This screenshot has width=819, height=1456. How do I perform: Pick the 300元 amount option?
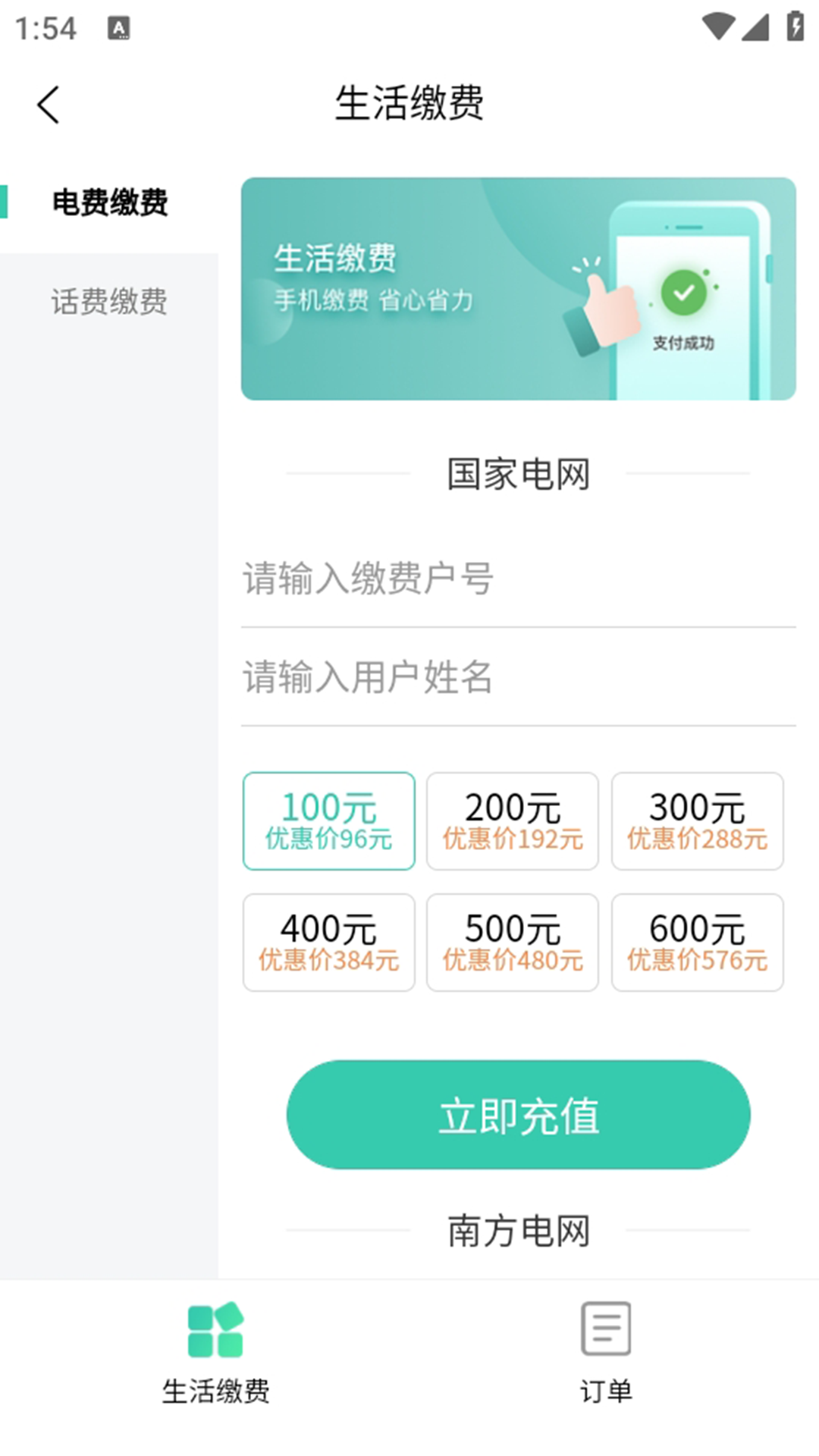coord(698,821)
